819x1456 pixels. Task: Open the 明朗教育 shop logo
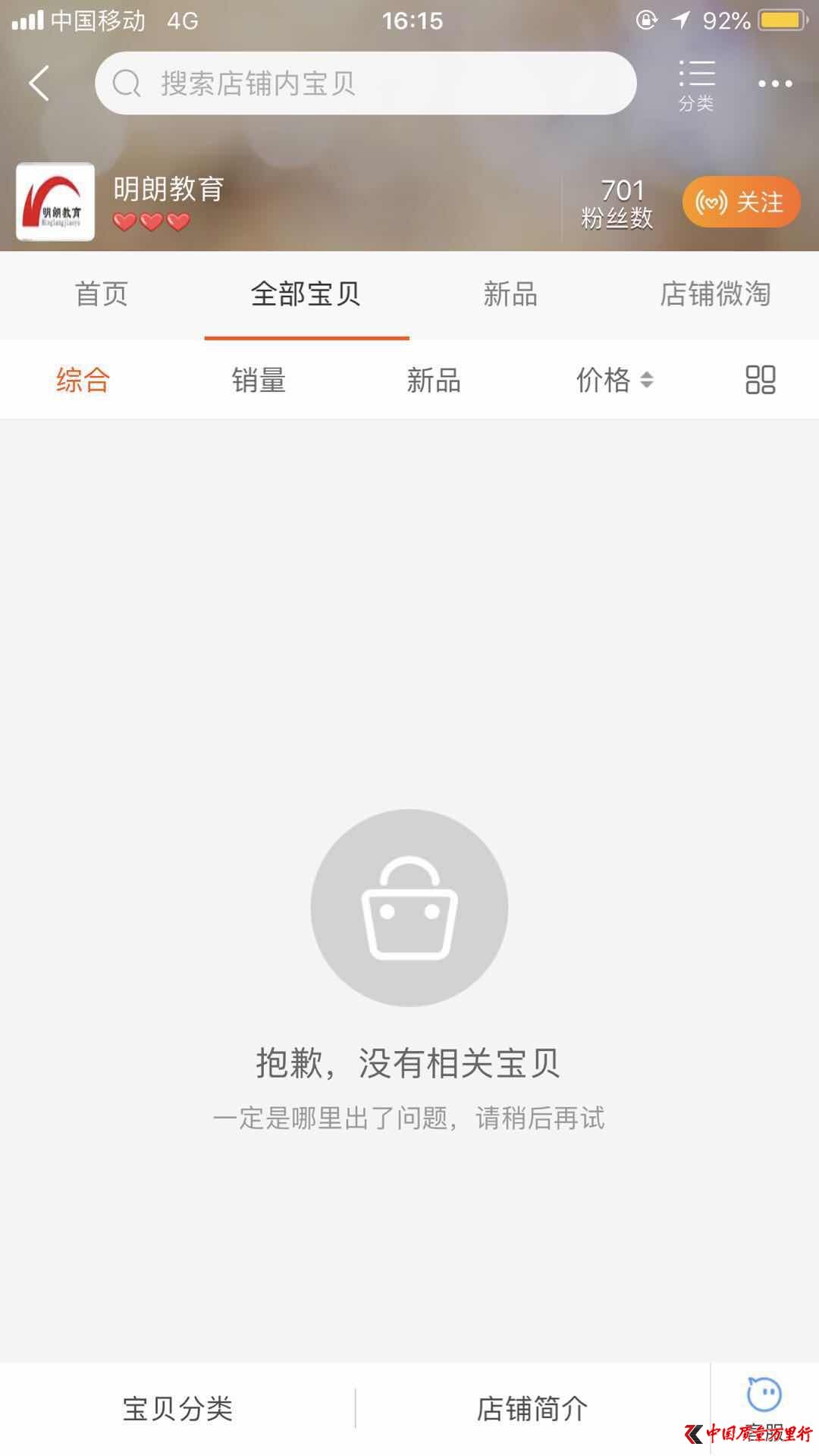pyautogui.click(x=55, y=202)
